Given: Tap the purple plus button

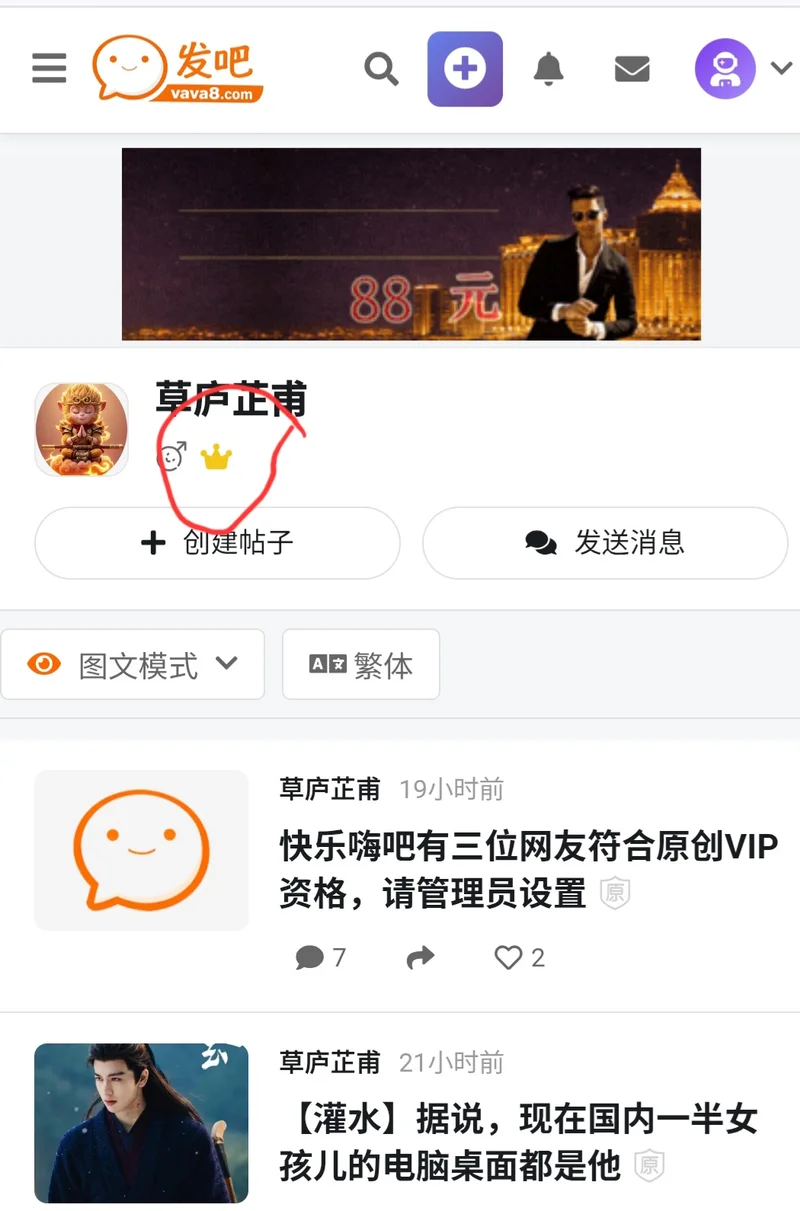Looking at the screenshot, I should pos(465,69).
